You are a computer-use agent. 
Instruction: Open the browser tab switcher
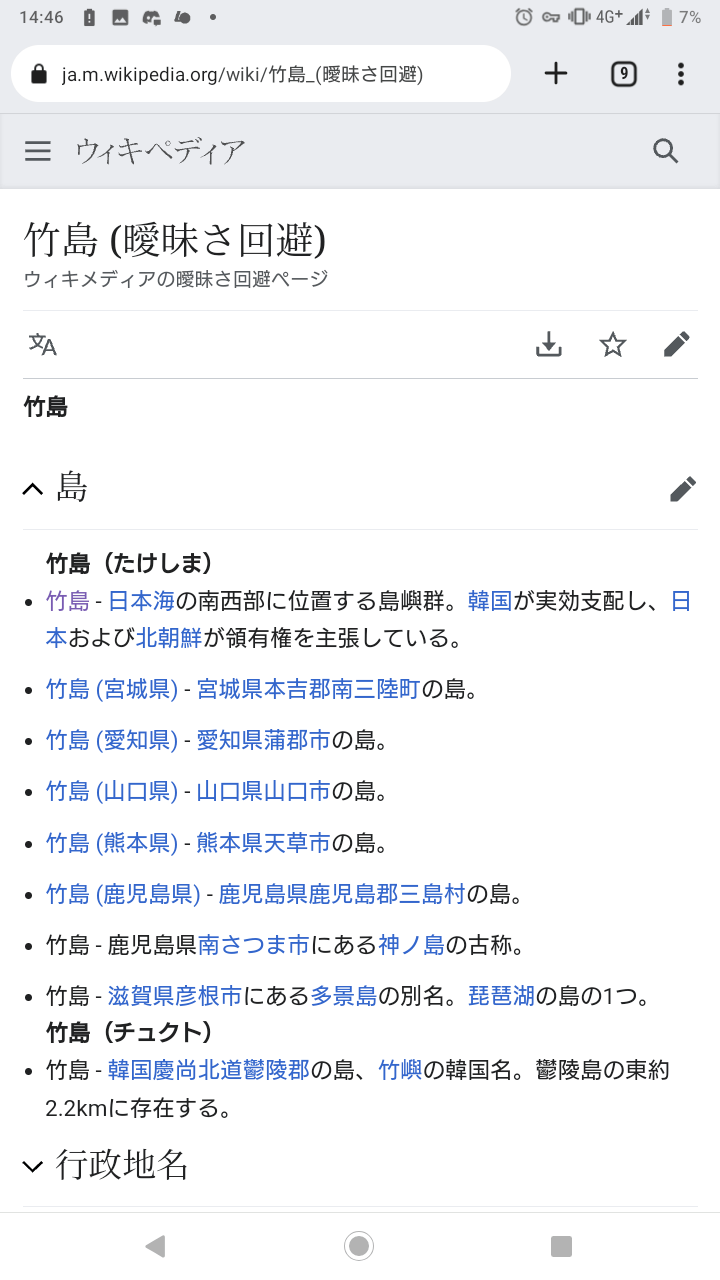[x=623, y=74]
